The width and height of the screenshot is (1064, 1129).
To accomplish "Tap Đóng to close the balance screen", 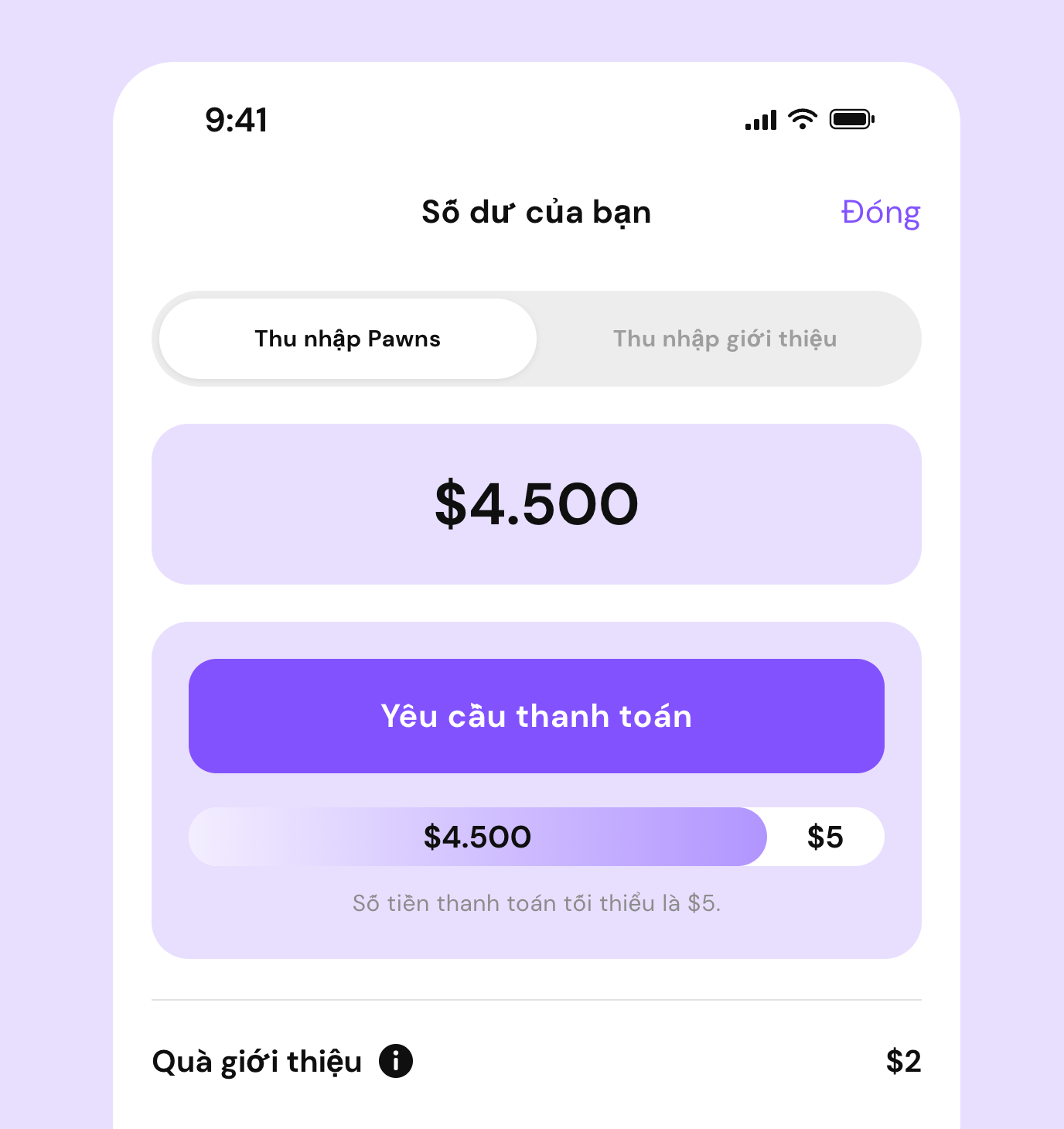I will [x=881, y=213].
